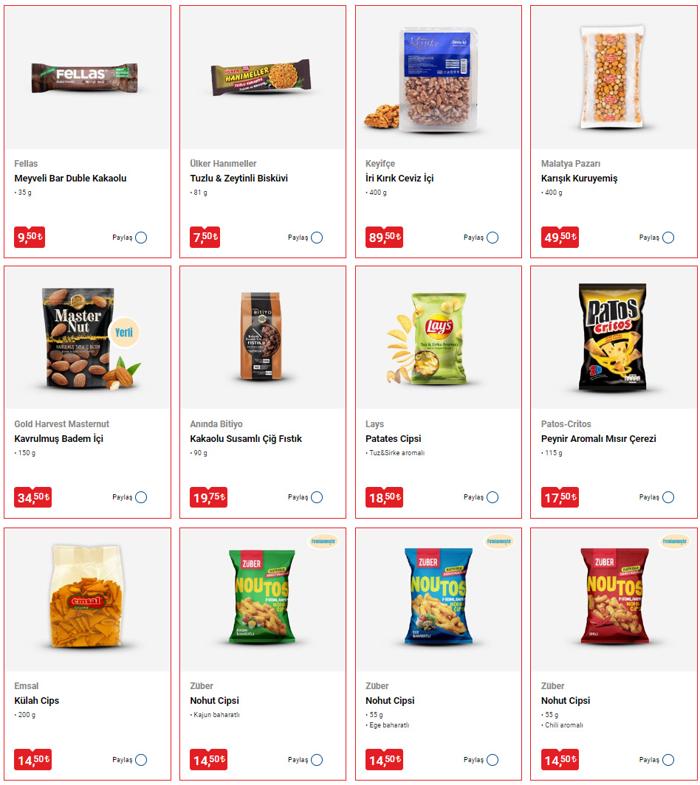Open the Lays Patates Cipsi product
Viewport: 700px width, 785px height.
tap(438, 340)
